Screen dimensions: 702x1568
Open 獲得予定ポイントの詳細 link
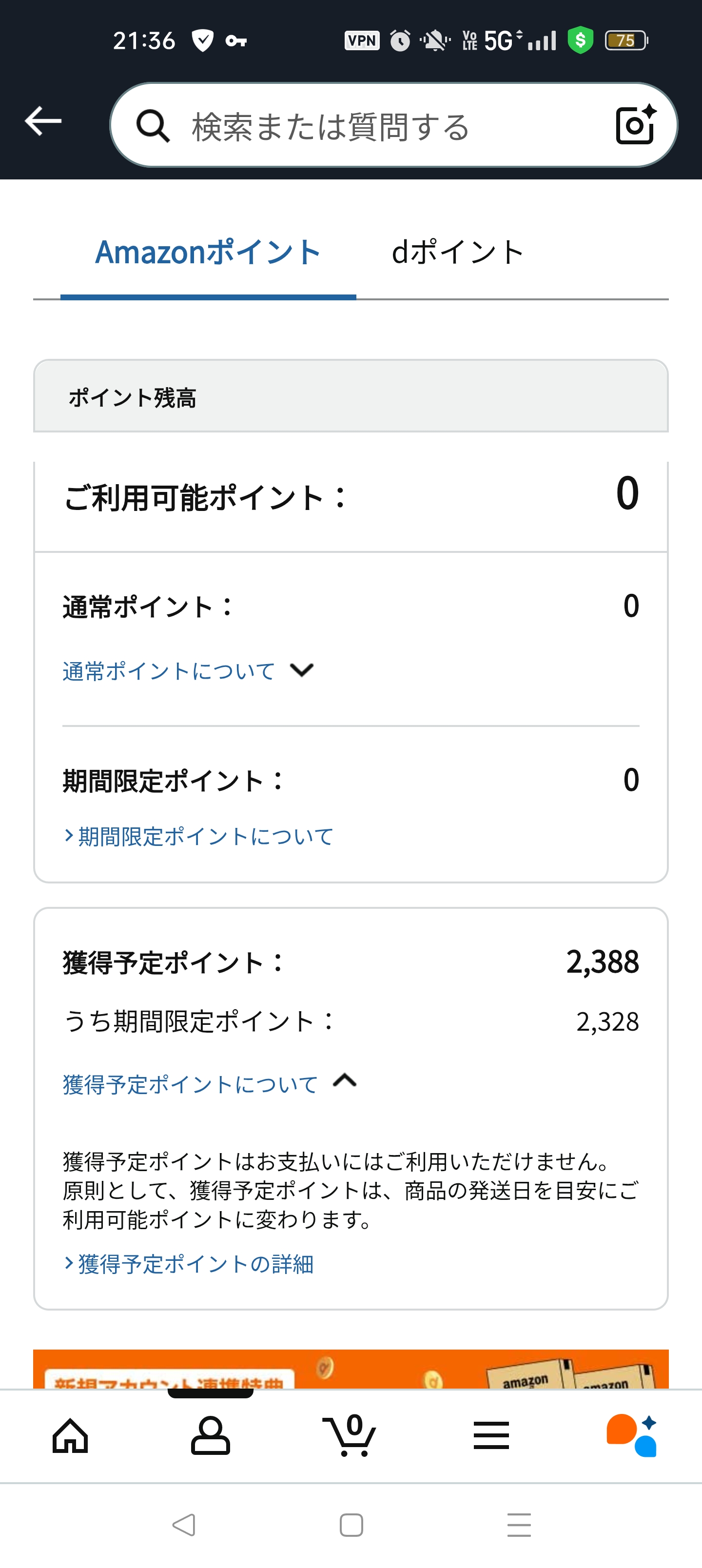(189, 1264)
